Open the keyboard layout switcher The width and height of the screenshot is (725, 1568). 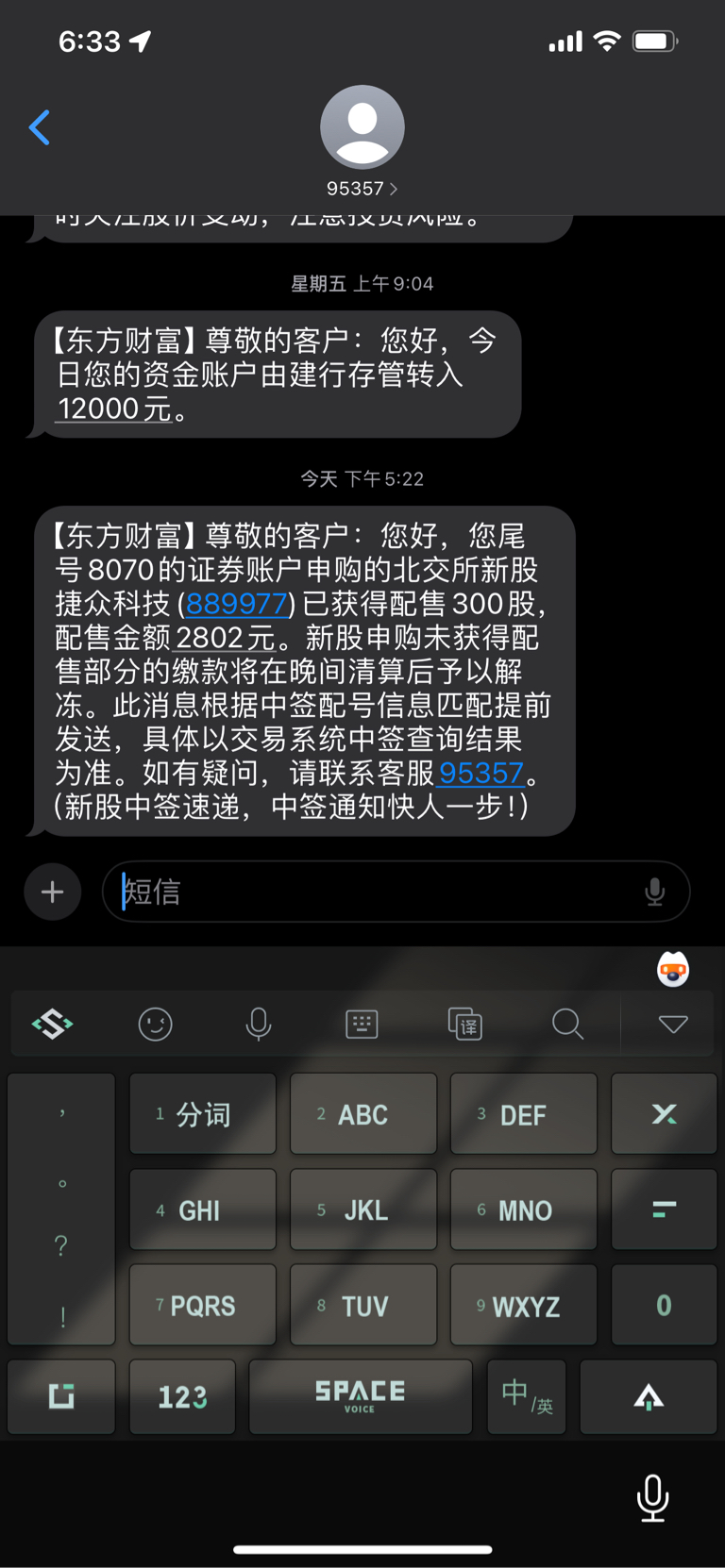coord(362,1024)
